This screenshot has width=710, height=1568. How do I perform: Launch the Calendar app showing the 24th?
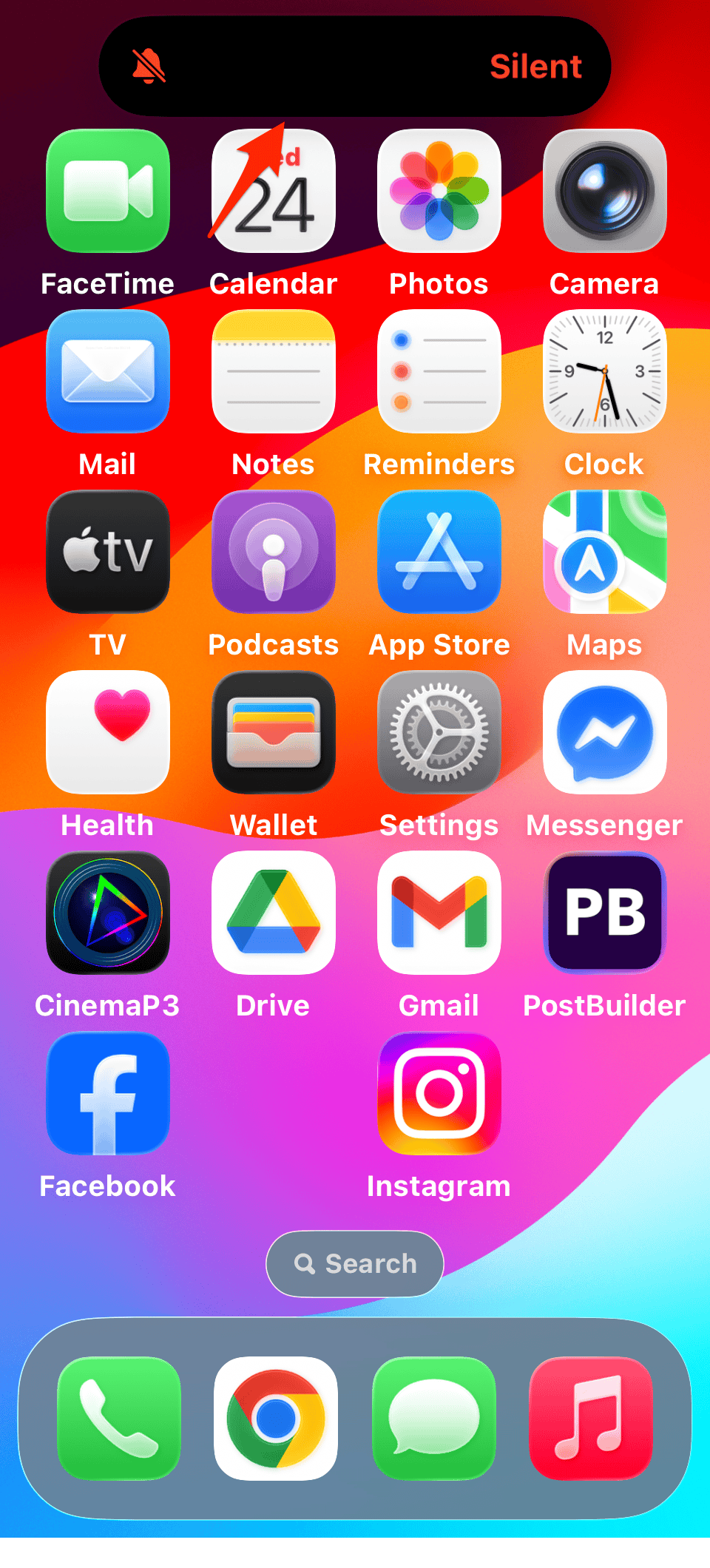coord(274,192)
